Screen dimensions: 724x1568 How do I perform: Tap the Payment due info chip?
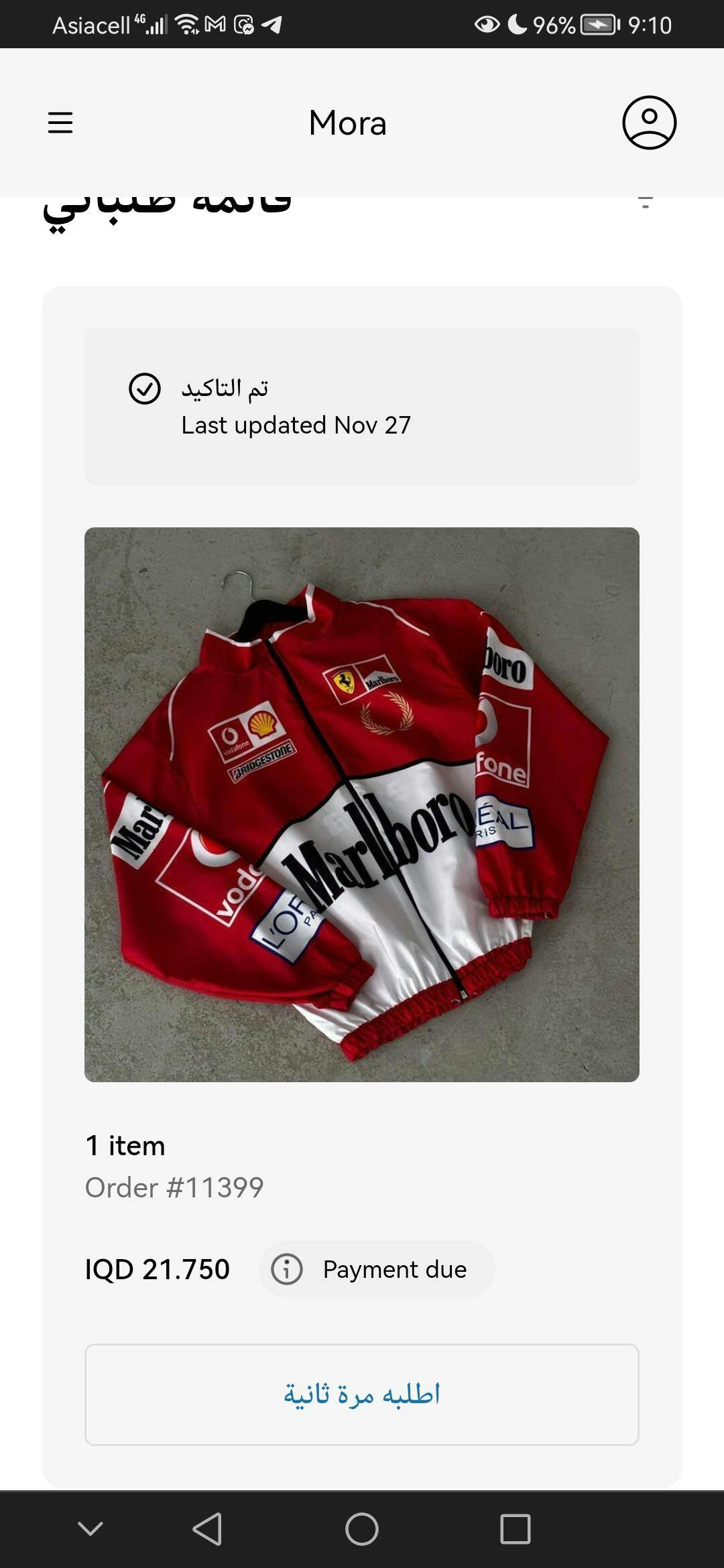tap(377, 1269)
